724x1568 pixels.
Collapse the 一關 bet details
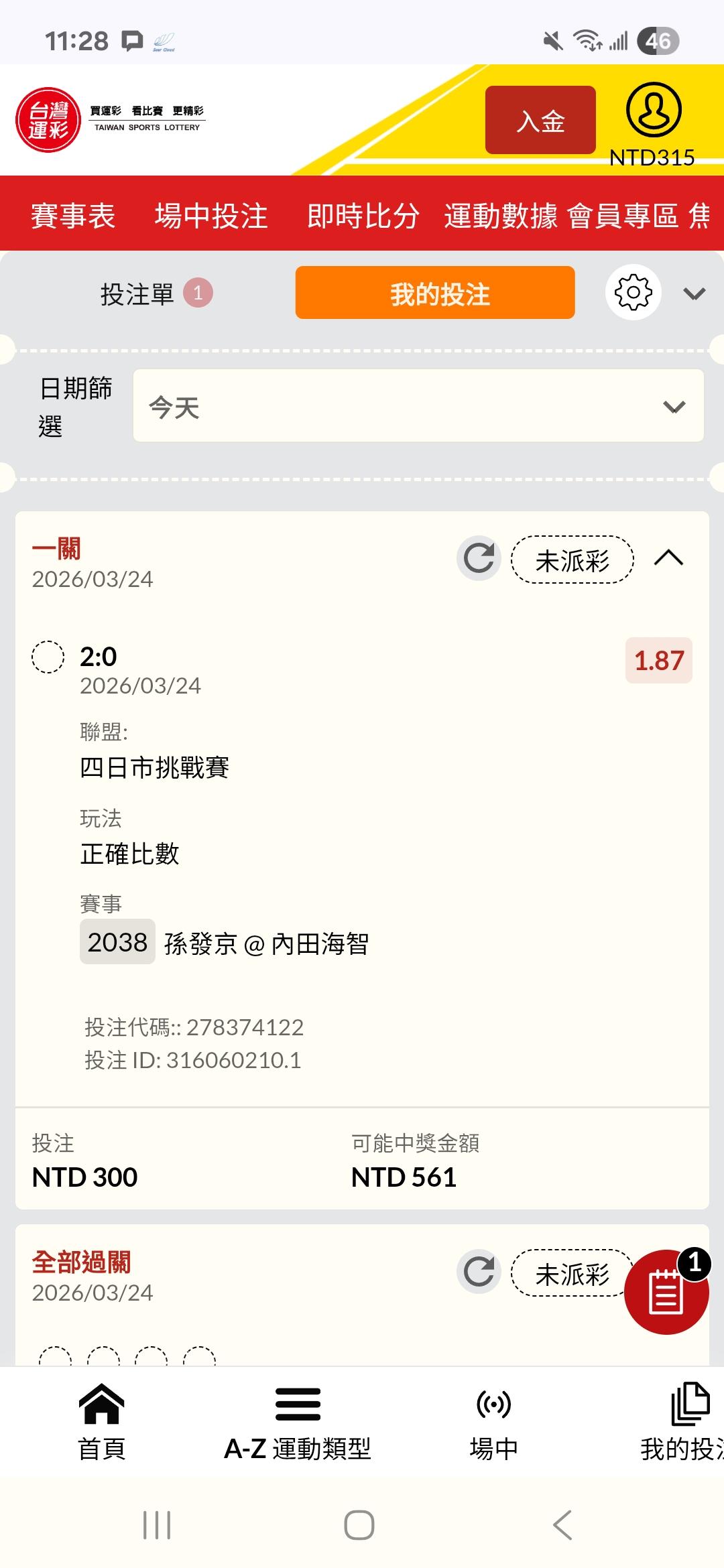click(668, 558)
